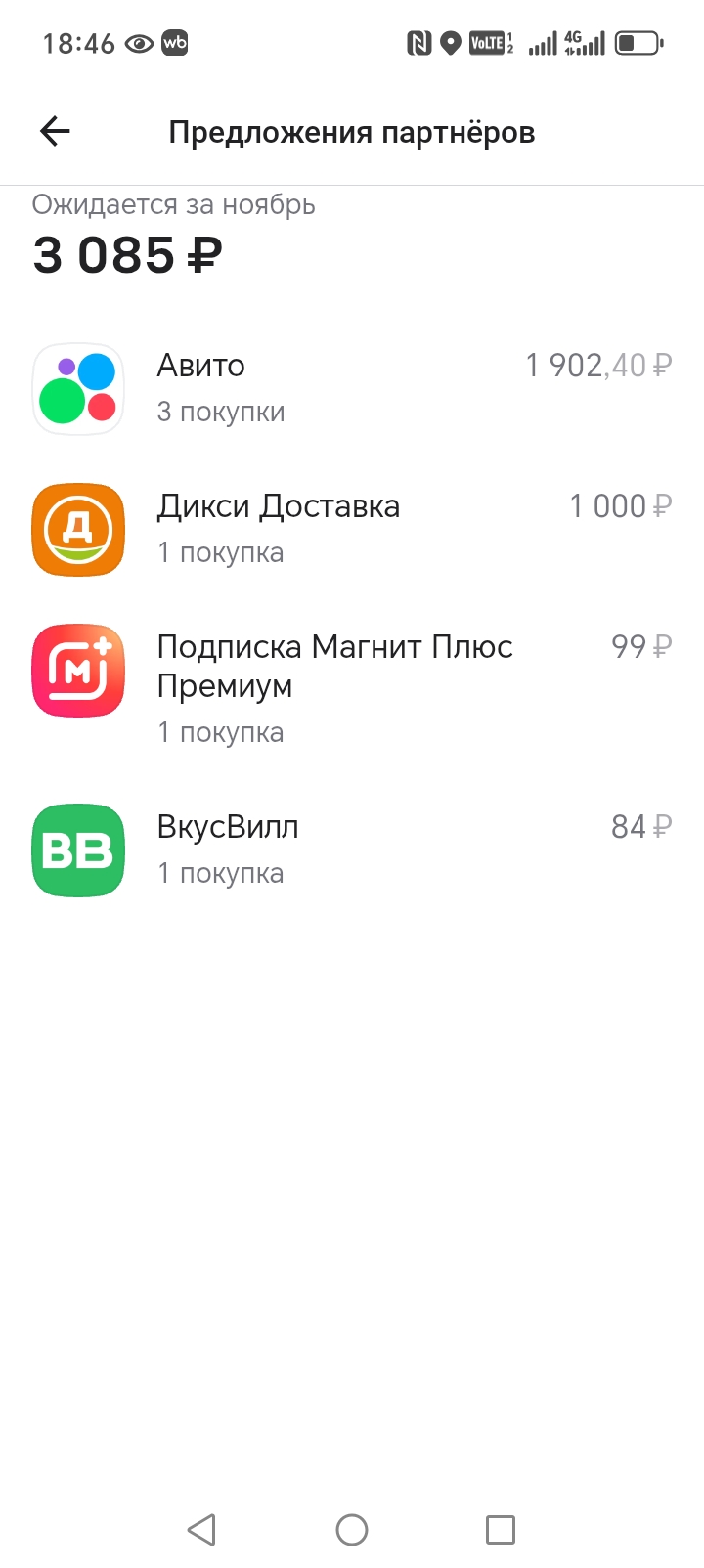
Task: Open recent apps from the navigation bar
Action: click(x=500, y=1529)
